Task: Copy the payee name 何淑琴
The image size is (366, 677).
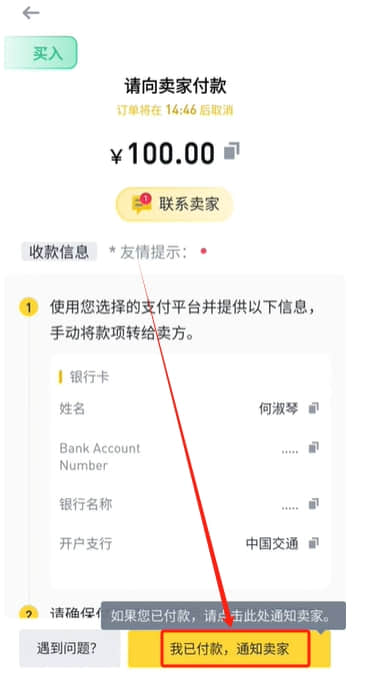Action: pyautogui.click(x=314, y=408)
